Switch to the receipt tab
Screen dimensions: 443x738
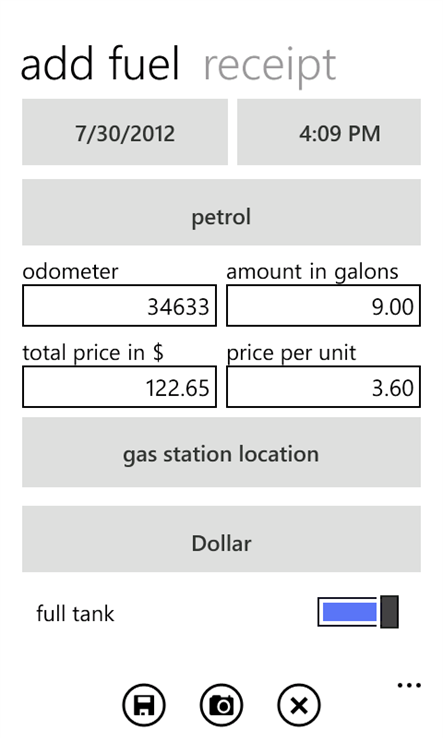click(269, 65)
